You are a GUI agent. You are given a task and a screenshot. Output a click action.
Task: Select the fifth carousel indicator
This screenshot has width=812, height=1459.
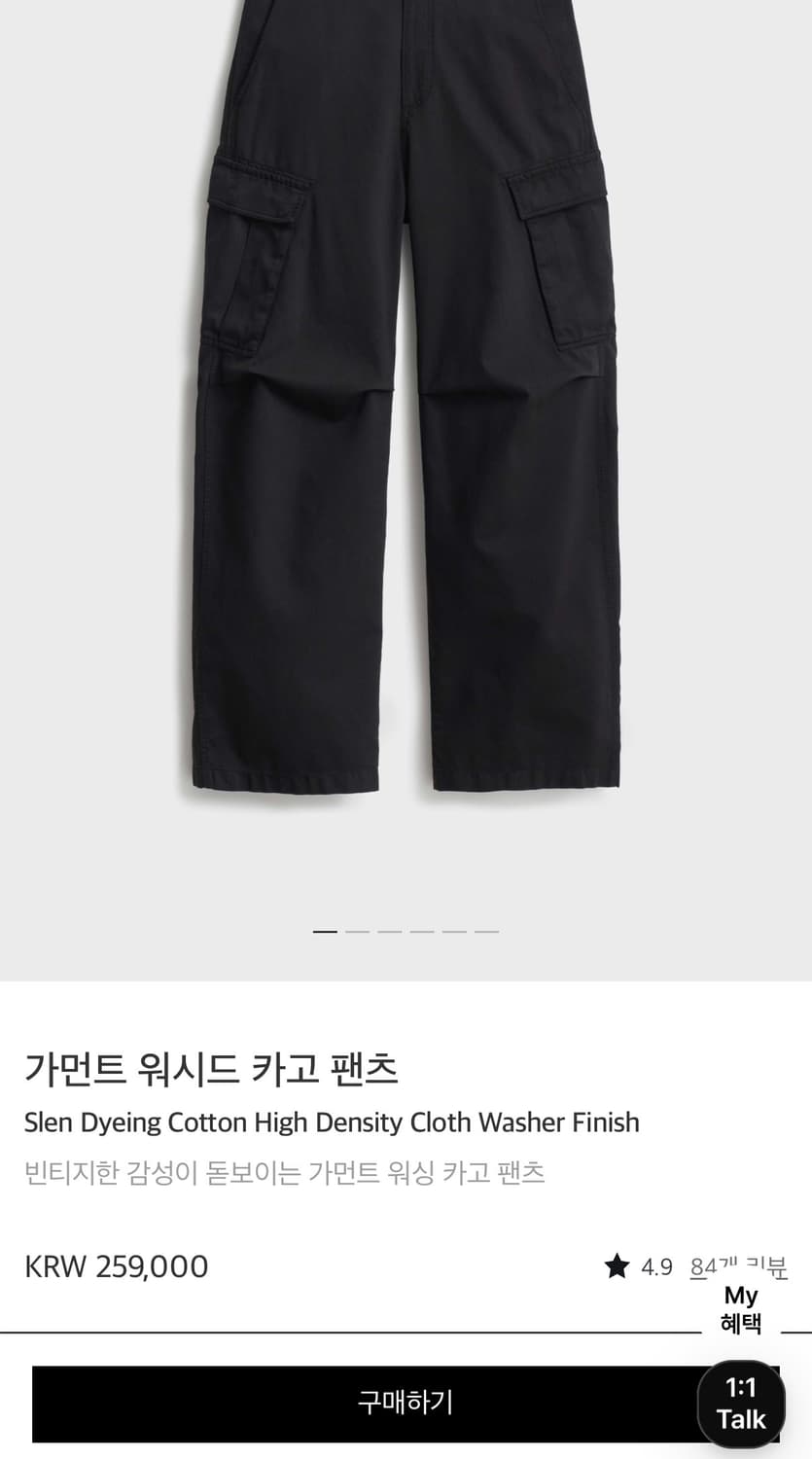[452, 931]
